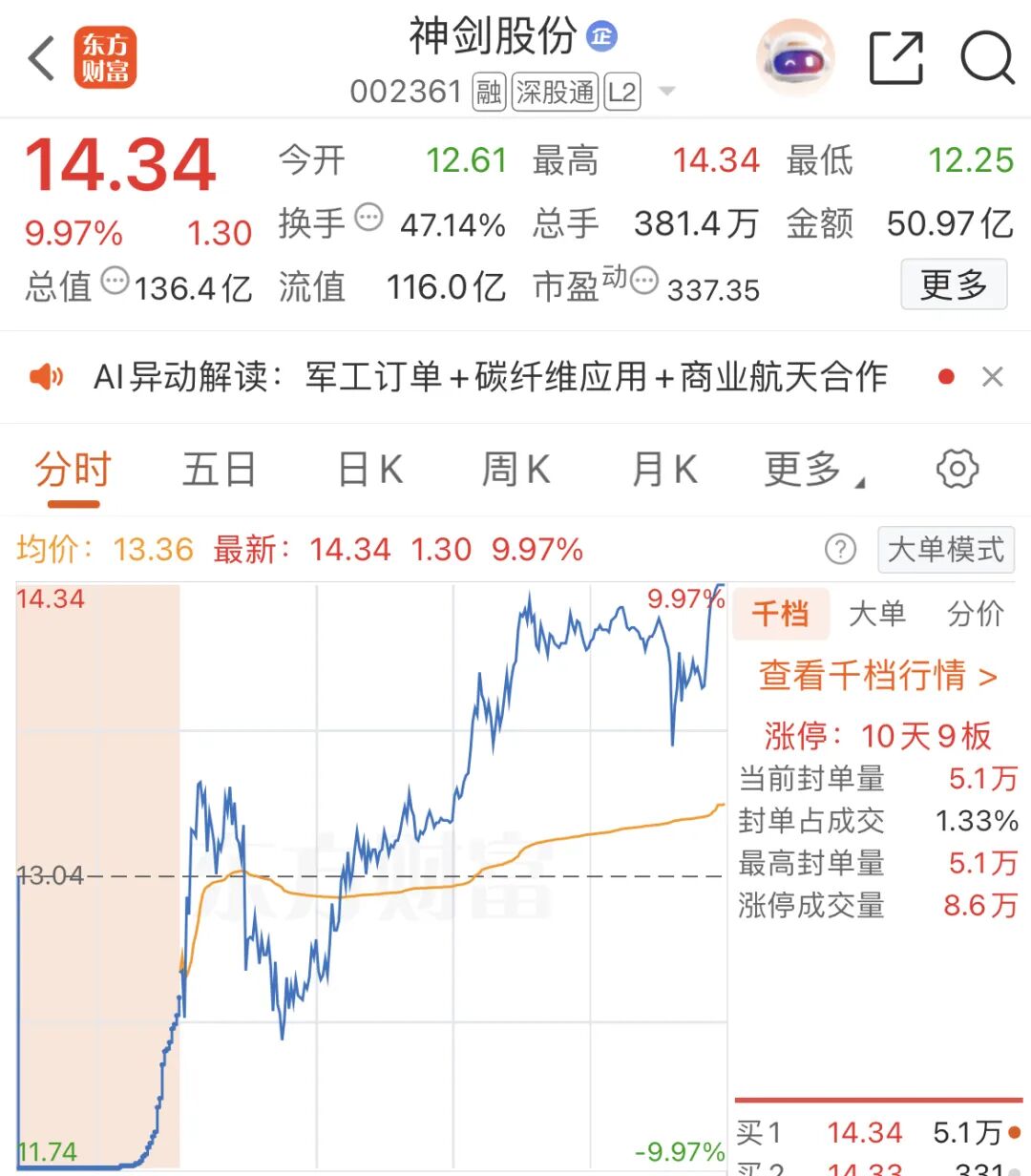
Task: Switch to the 分价 tab
Action: pos(975,614)
